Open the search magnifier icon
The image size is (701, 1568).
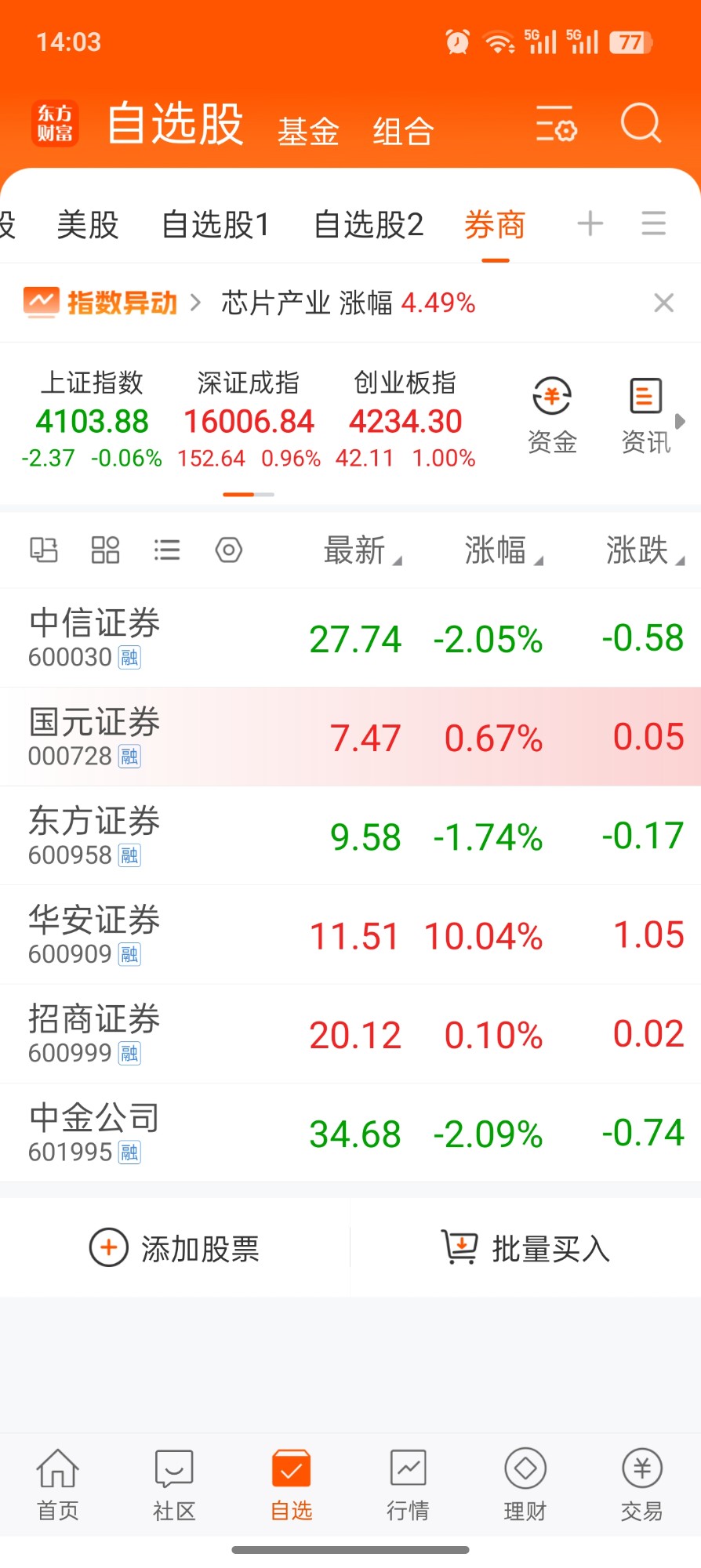641,123
